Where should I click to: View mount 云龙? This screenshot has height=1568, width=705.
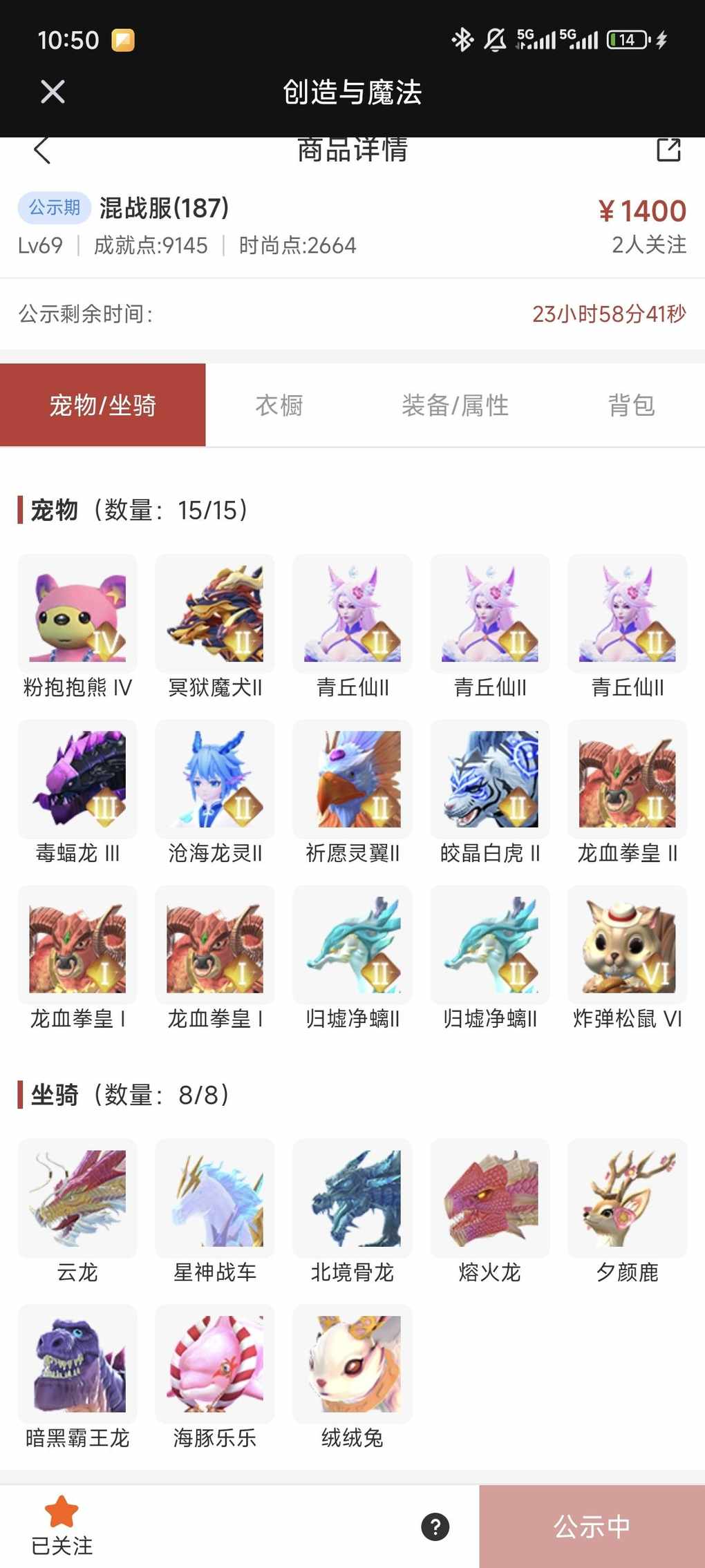pyautogui.click(x=77, y=1198)
